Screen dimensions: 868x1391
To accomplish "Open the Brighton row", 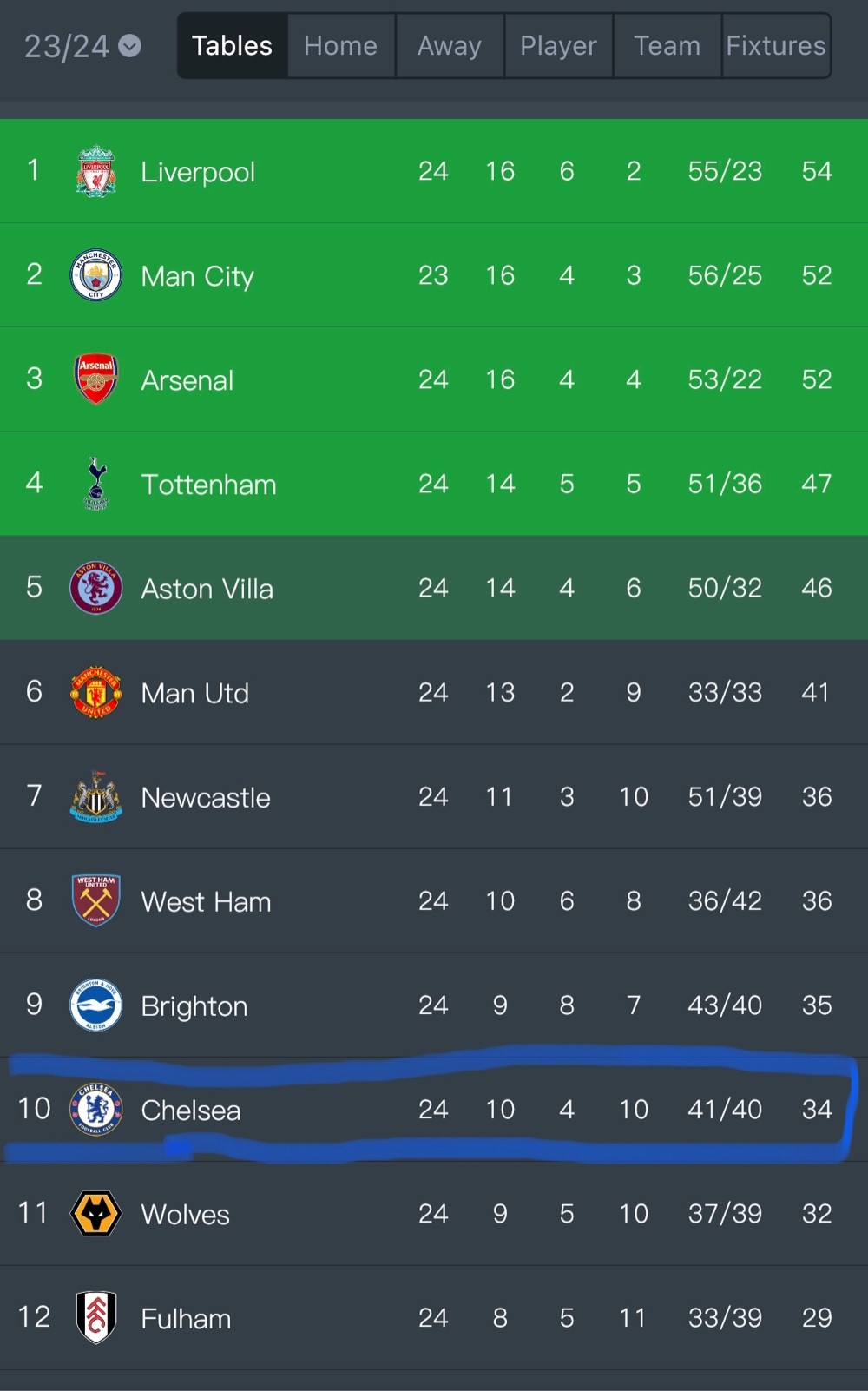I will tap(434, 1005).
